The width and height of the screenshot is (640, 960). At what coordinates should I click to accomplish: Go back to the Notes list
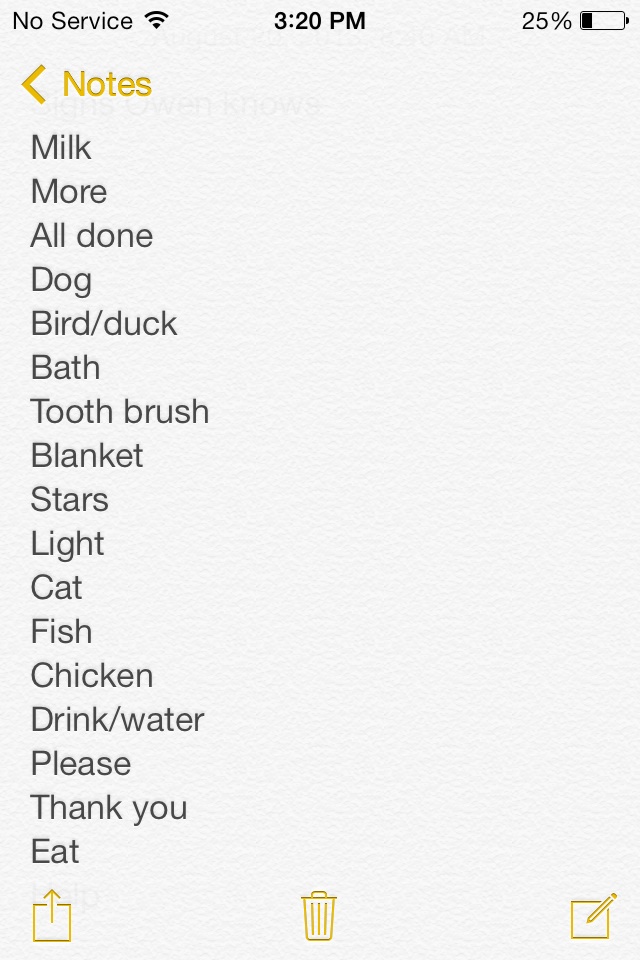point(86,85)
